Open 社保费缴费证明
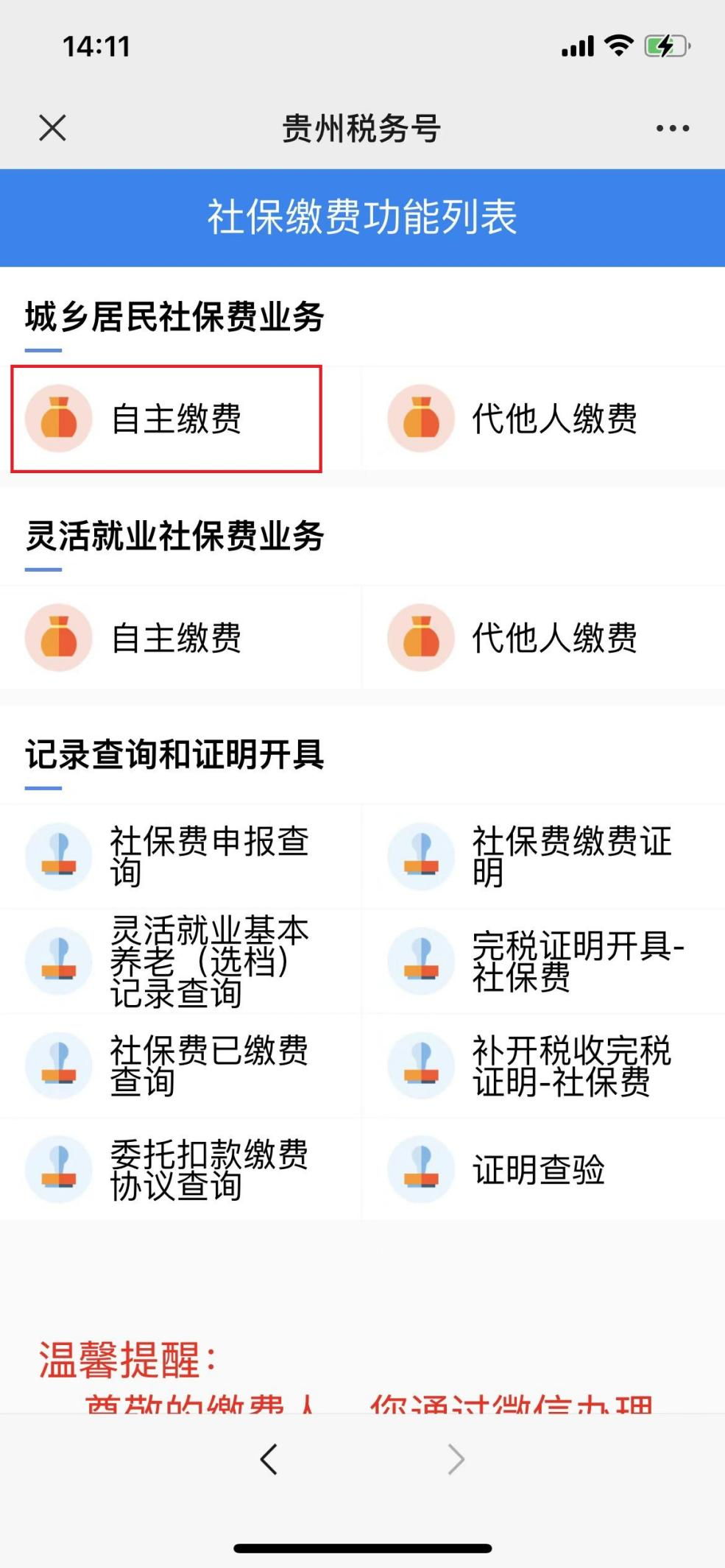 pos(543,856)
